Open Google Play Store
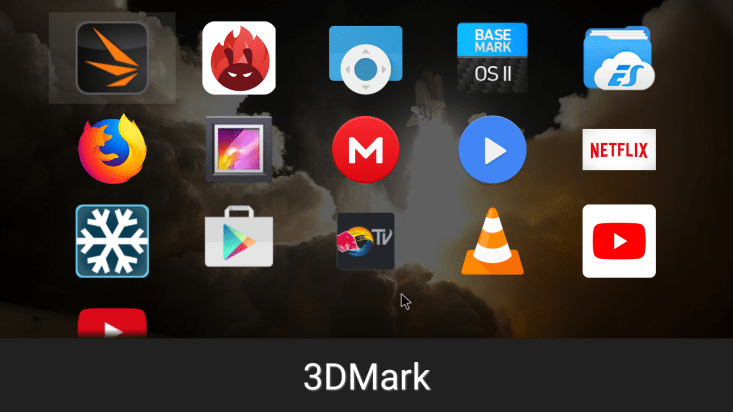Image resolution: width=733 pixels, height=412 pixels. (x=239, y=241)
